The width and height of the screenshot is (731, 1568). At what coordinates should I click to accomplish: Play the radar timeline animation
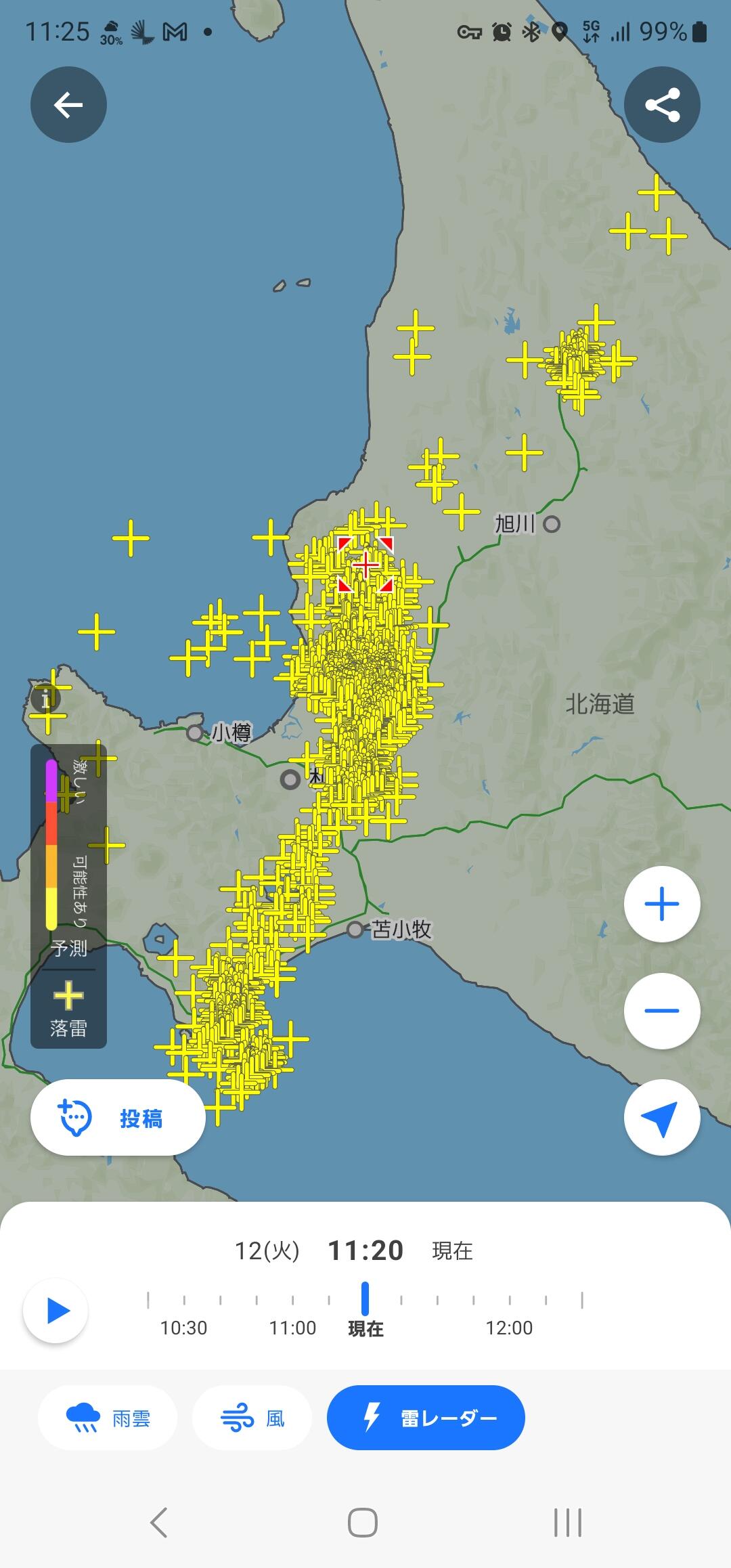point(56,1311)
